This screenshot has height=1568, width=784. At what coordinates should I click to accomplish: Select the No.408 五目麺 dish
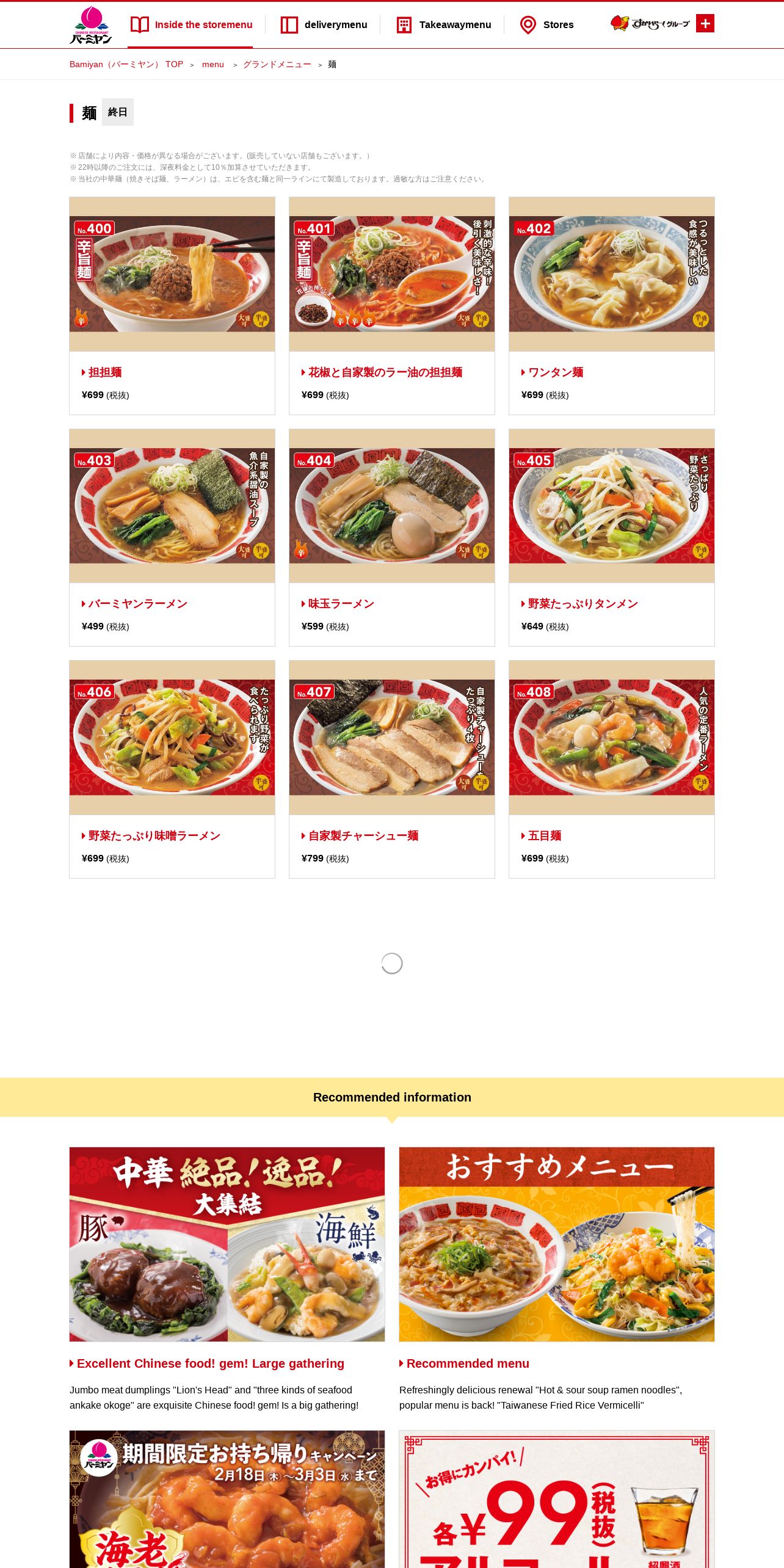point(612,769)
